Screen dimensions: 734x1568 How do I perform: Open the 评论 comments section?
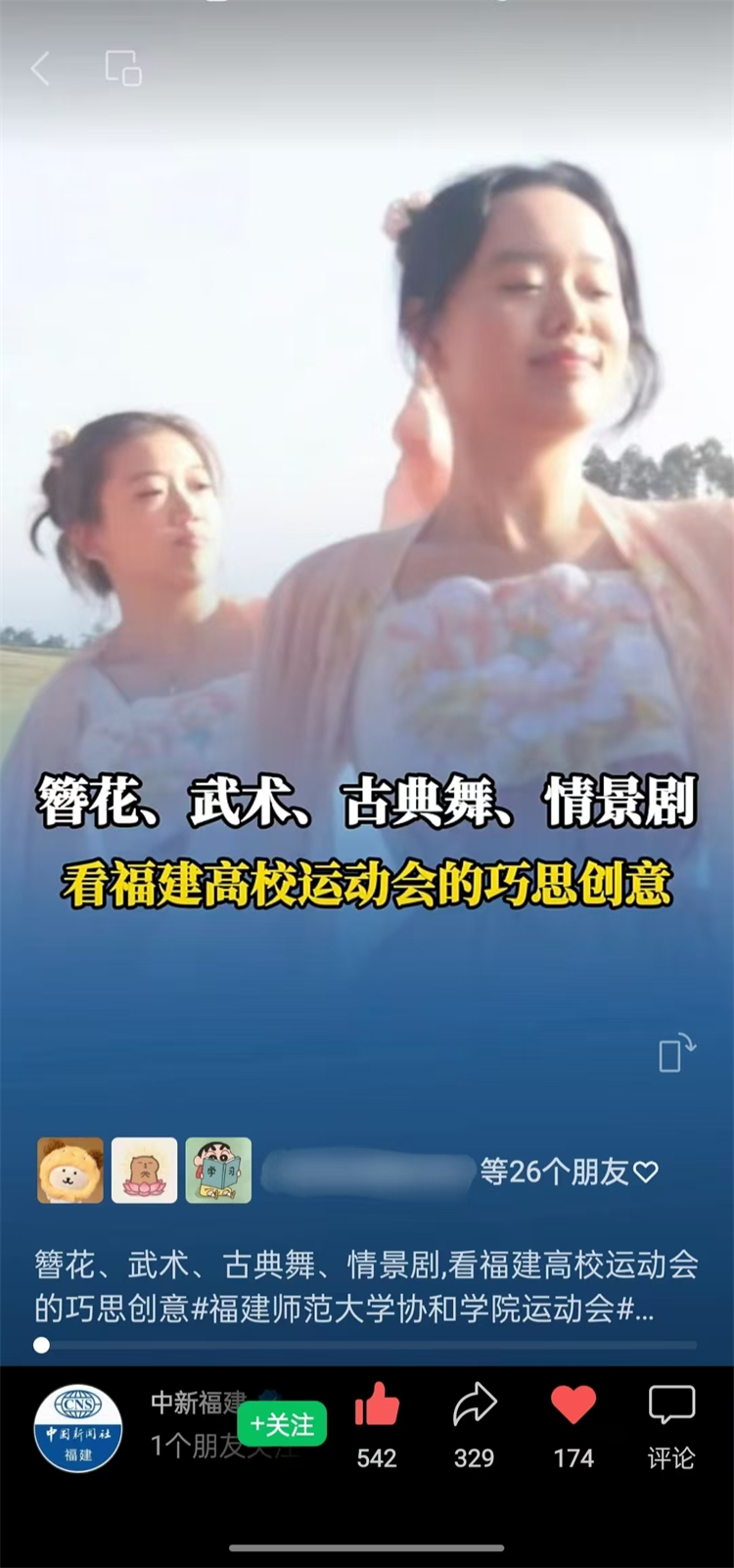671,1424
